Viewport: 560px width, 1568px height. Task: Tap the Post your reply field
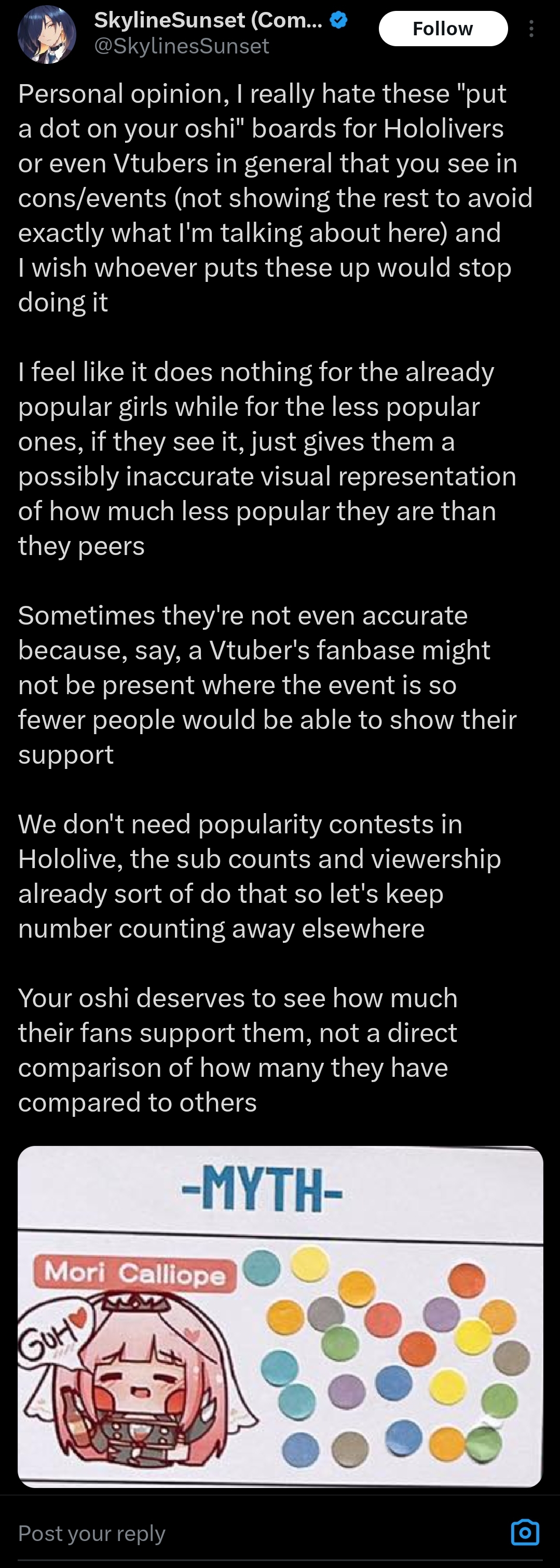click(x=243, y=1533)
